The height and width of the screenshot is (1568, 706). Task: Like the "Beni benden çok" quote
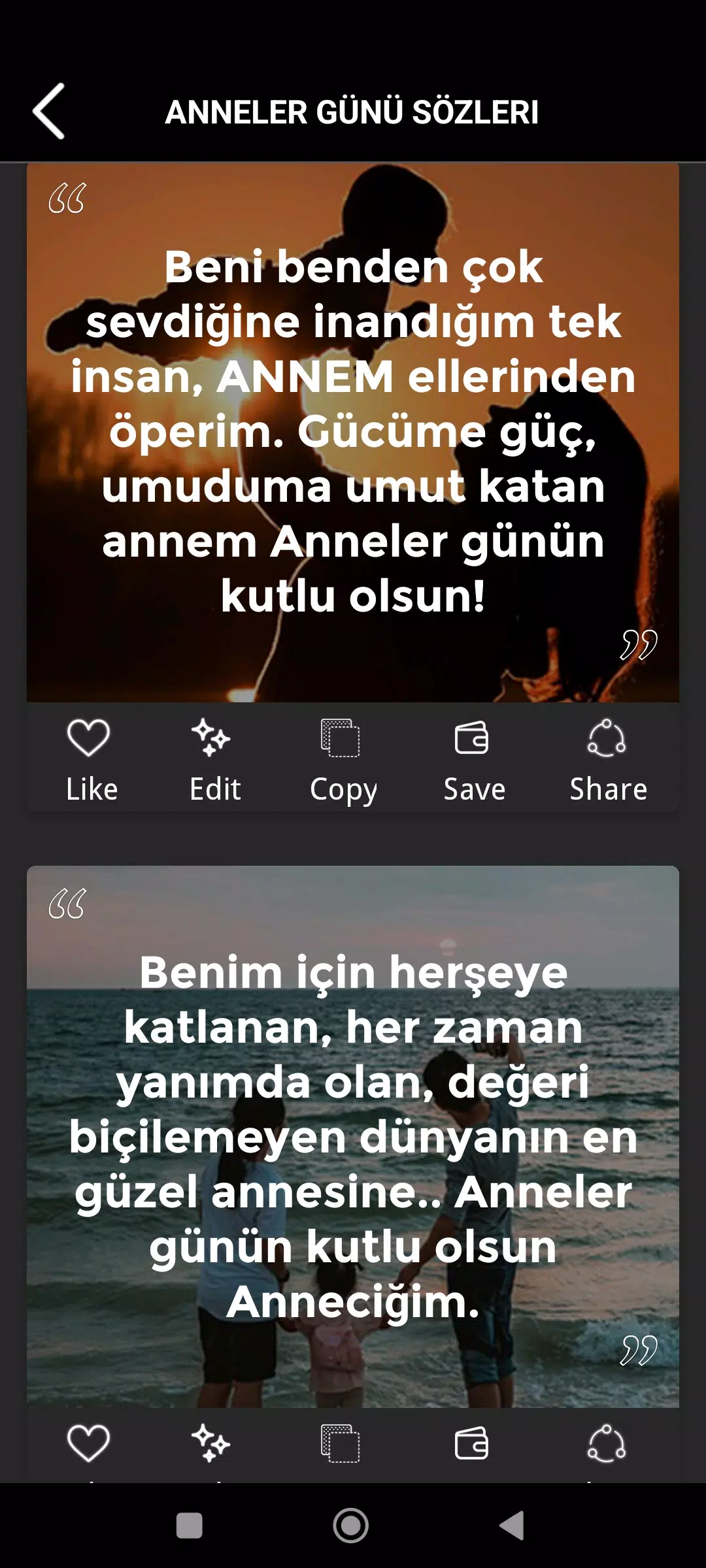(x=90, y=758)
